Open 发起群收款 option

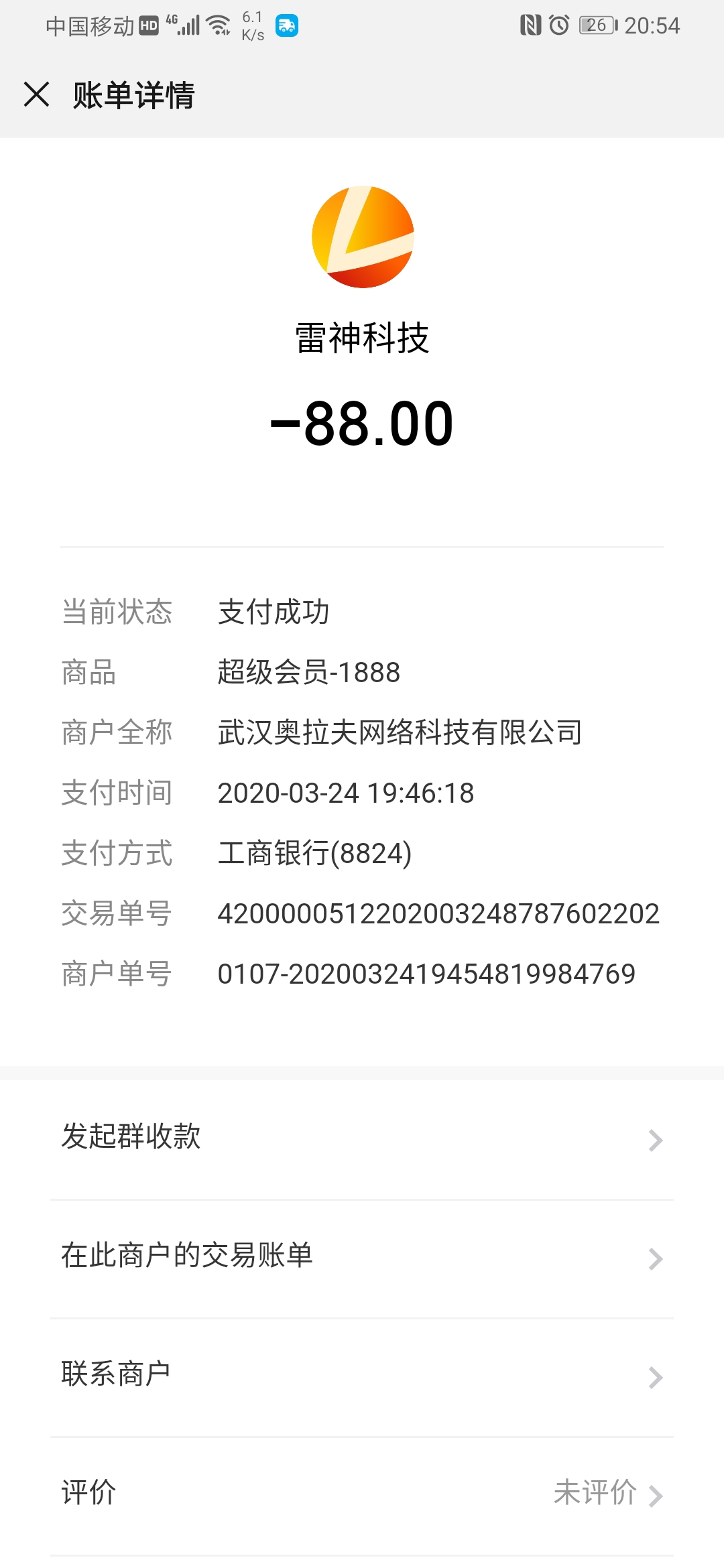tap(362, 1138)
